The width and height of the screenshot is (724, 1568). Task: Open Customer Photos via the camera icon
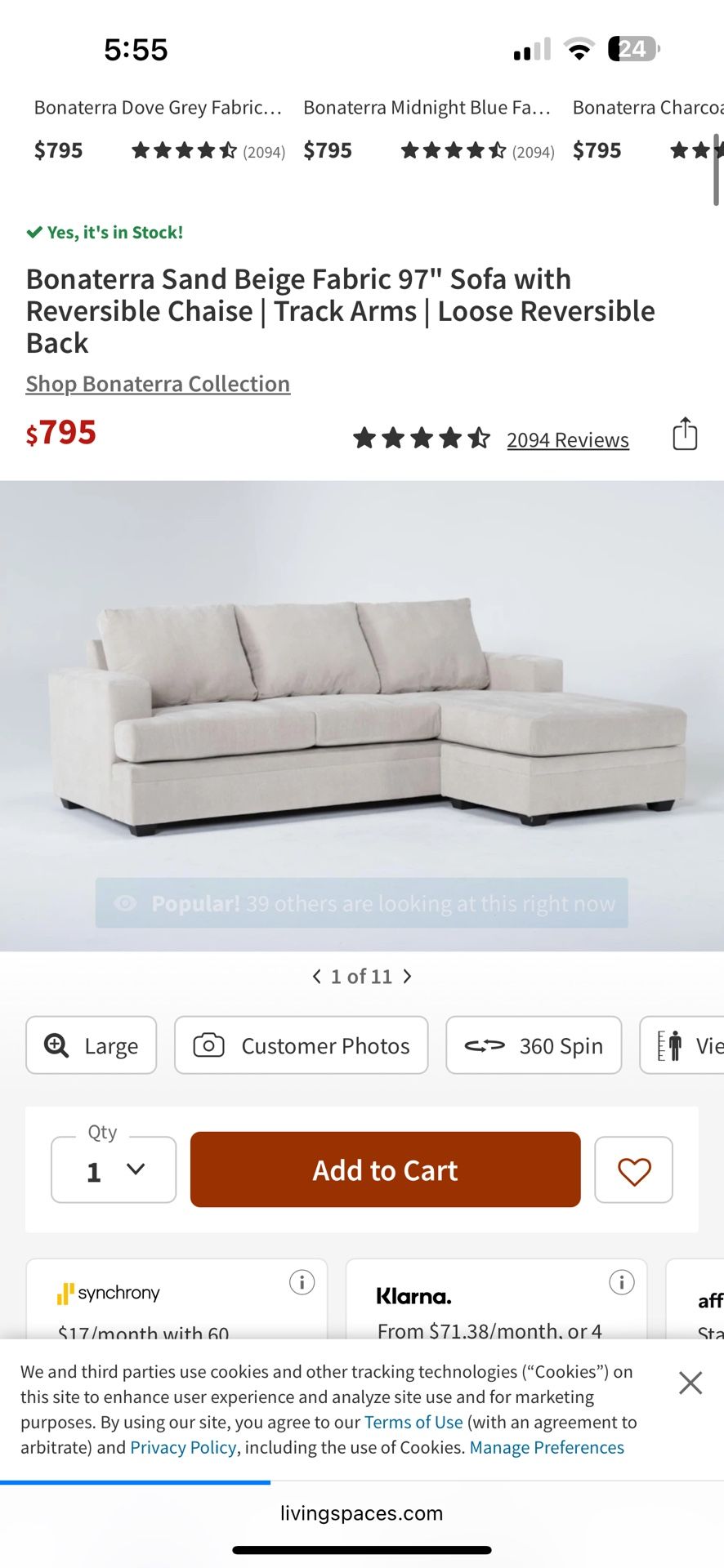click(x=209, y=1045)
